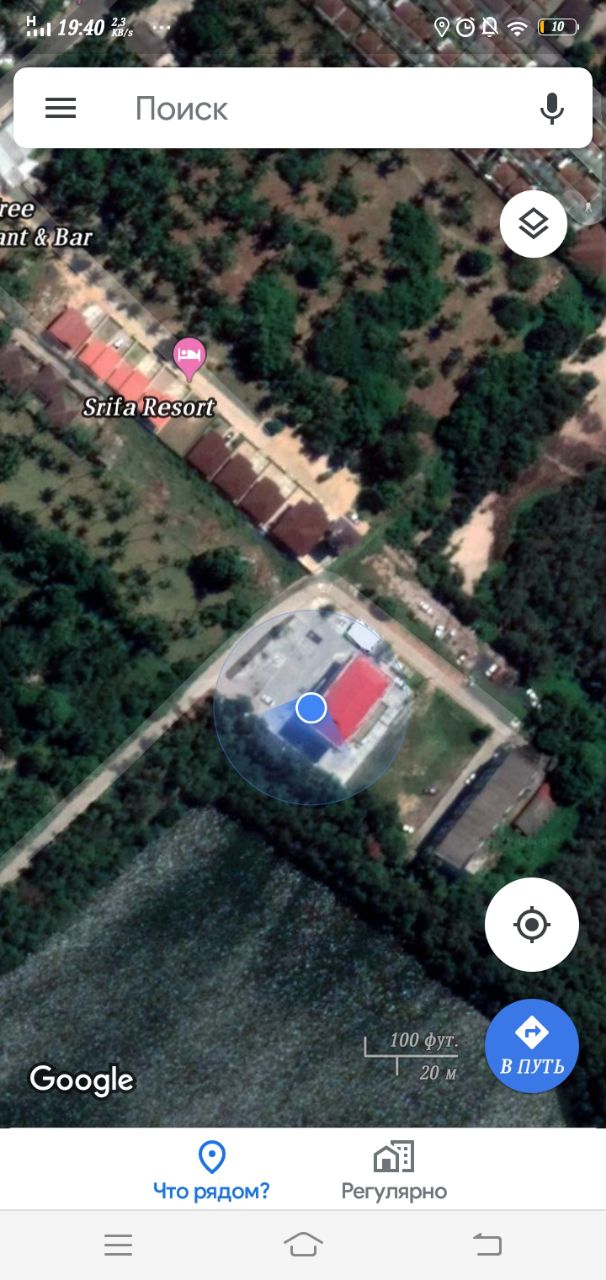Image resolution: width=606 pixels, height=1280 pixels.
Task: Go to the home screen
Action: (x=303, y=1244)
